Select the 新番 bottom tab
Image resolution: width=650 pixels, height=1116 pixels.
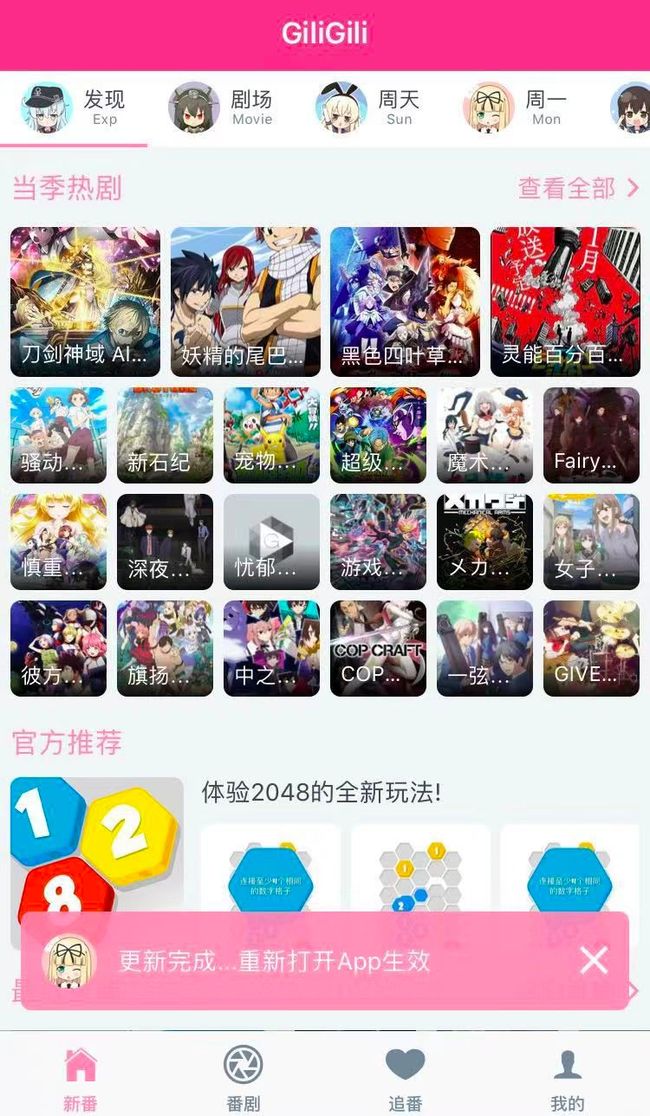point(80,1077)
